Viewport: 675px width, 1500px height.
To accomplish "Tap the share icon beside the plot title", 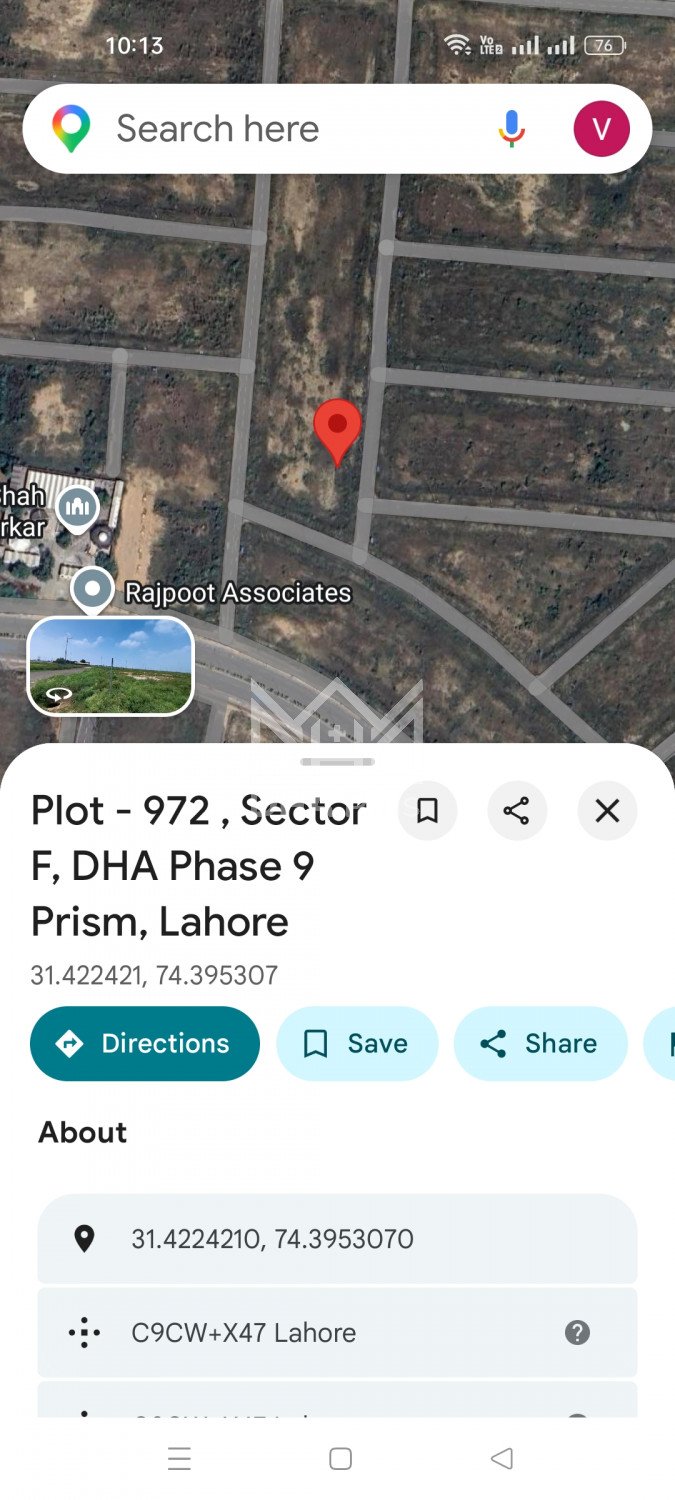I will coord(517,811).
